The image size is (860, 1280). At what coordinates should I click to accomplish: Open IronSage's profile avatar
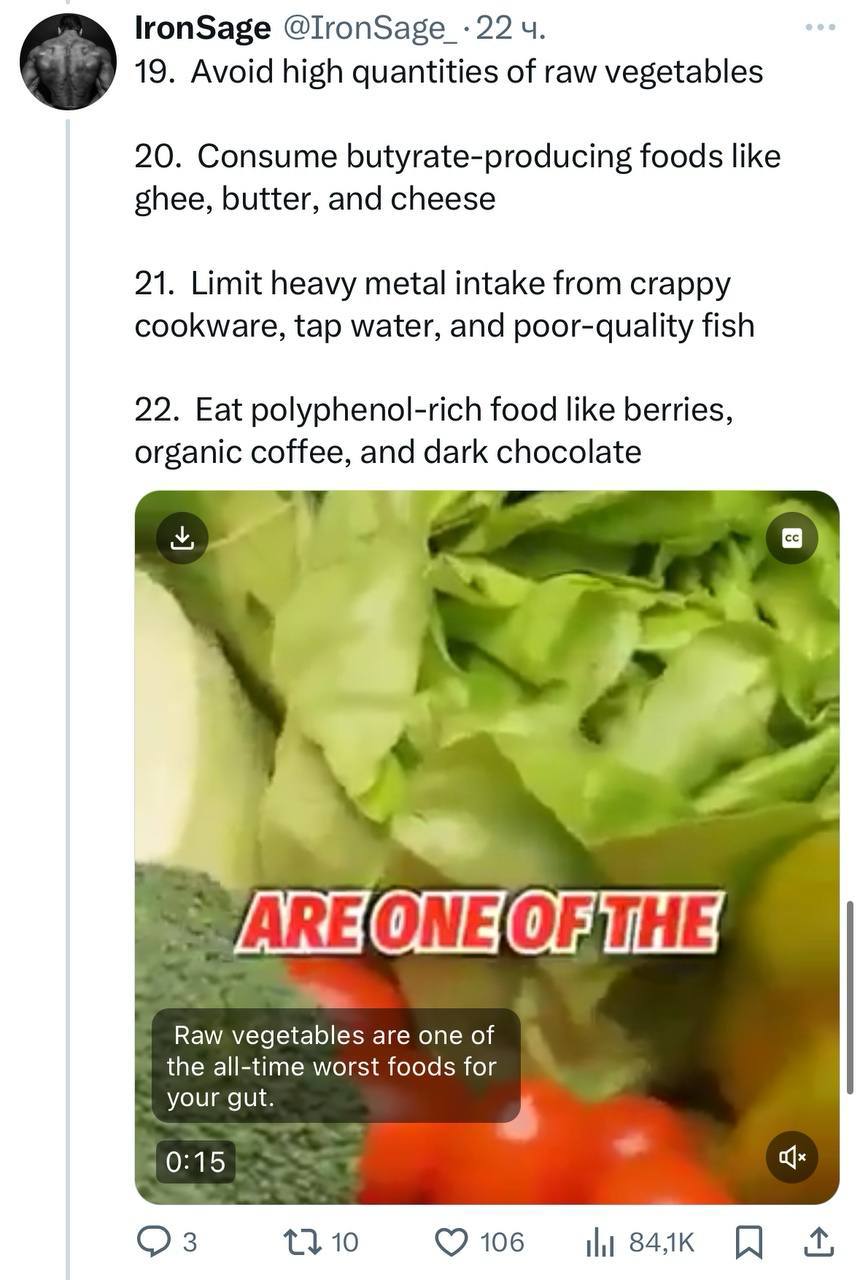pyautogui.click(x=68, y=61)
